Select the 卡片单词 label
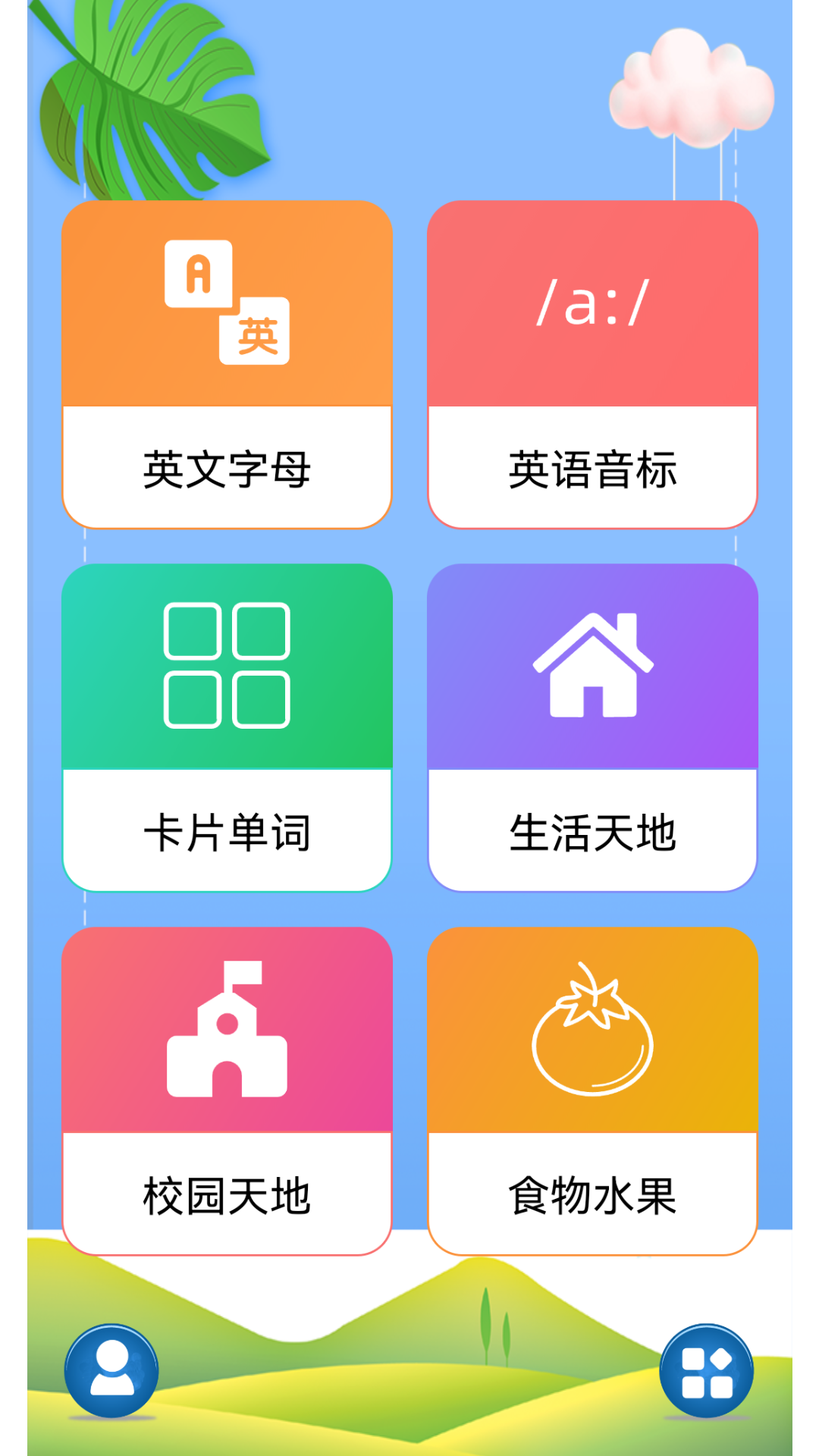Screen dimensions: 819x1456 pyautogui.click(x=228, y=833)
